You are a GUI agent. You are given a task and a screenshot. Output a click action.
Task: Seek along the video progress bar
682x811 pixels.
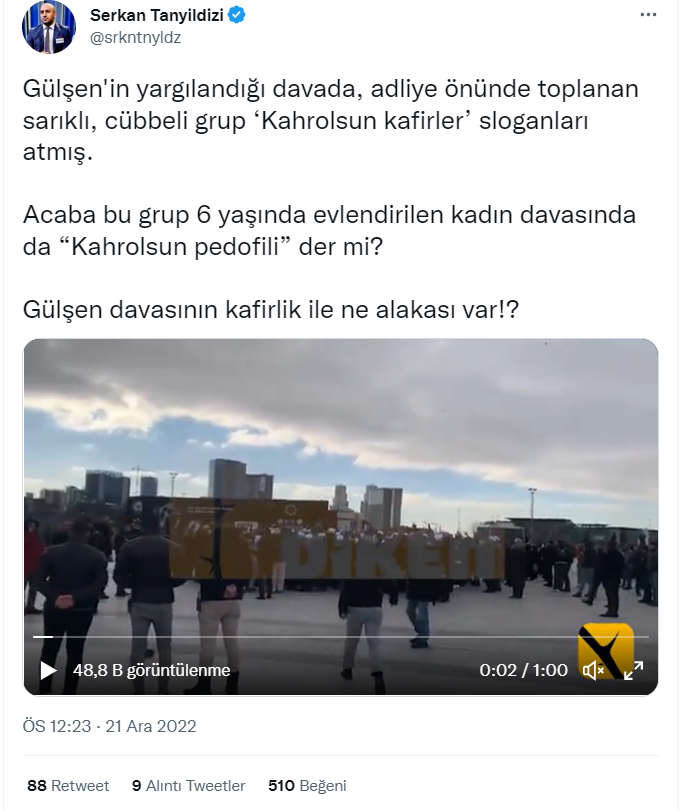(x=340, y=637)
